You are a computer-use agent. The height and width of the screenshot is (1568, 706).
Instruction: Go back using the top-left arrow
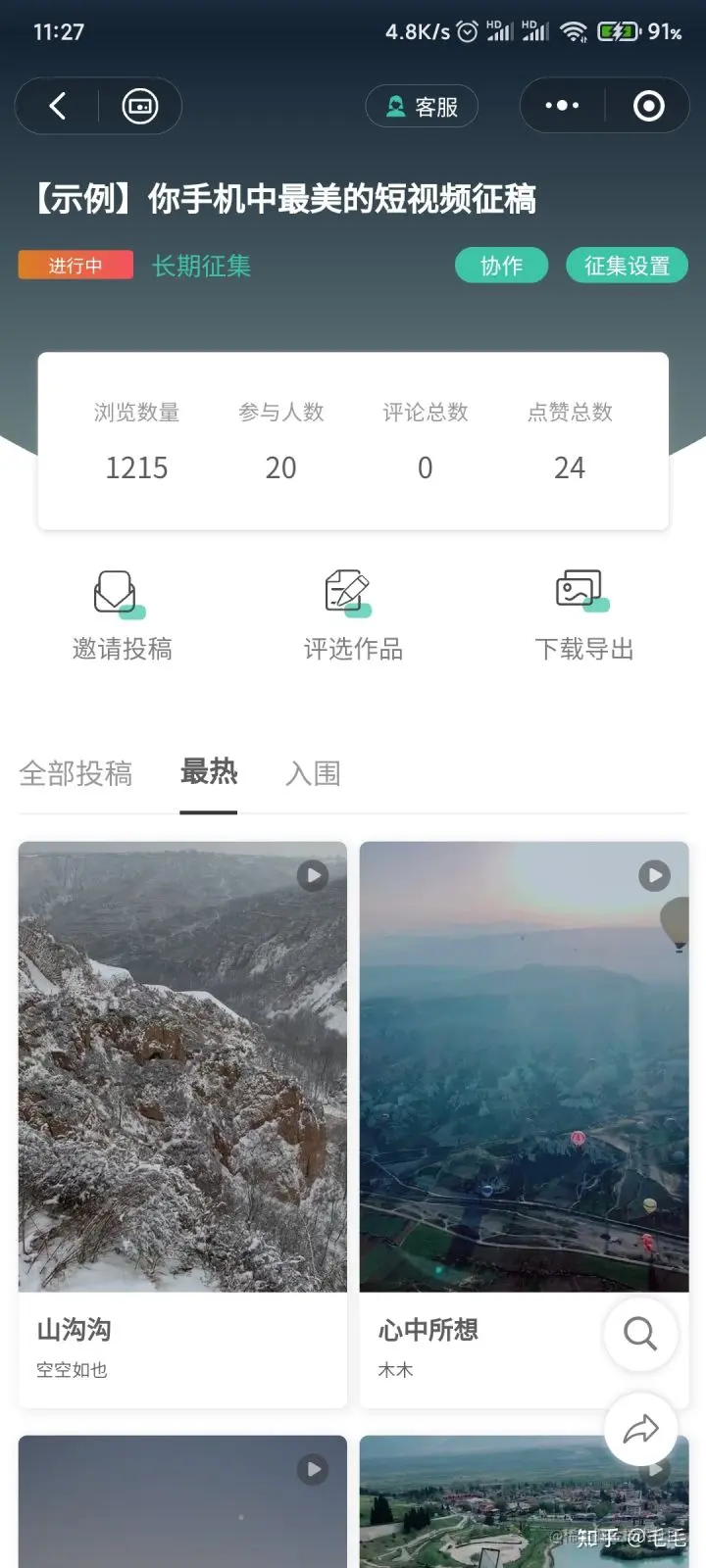tap(58, 106)
